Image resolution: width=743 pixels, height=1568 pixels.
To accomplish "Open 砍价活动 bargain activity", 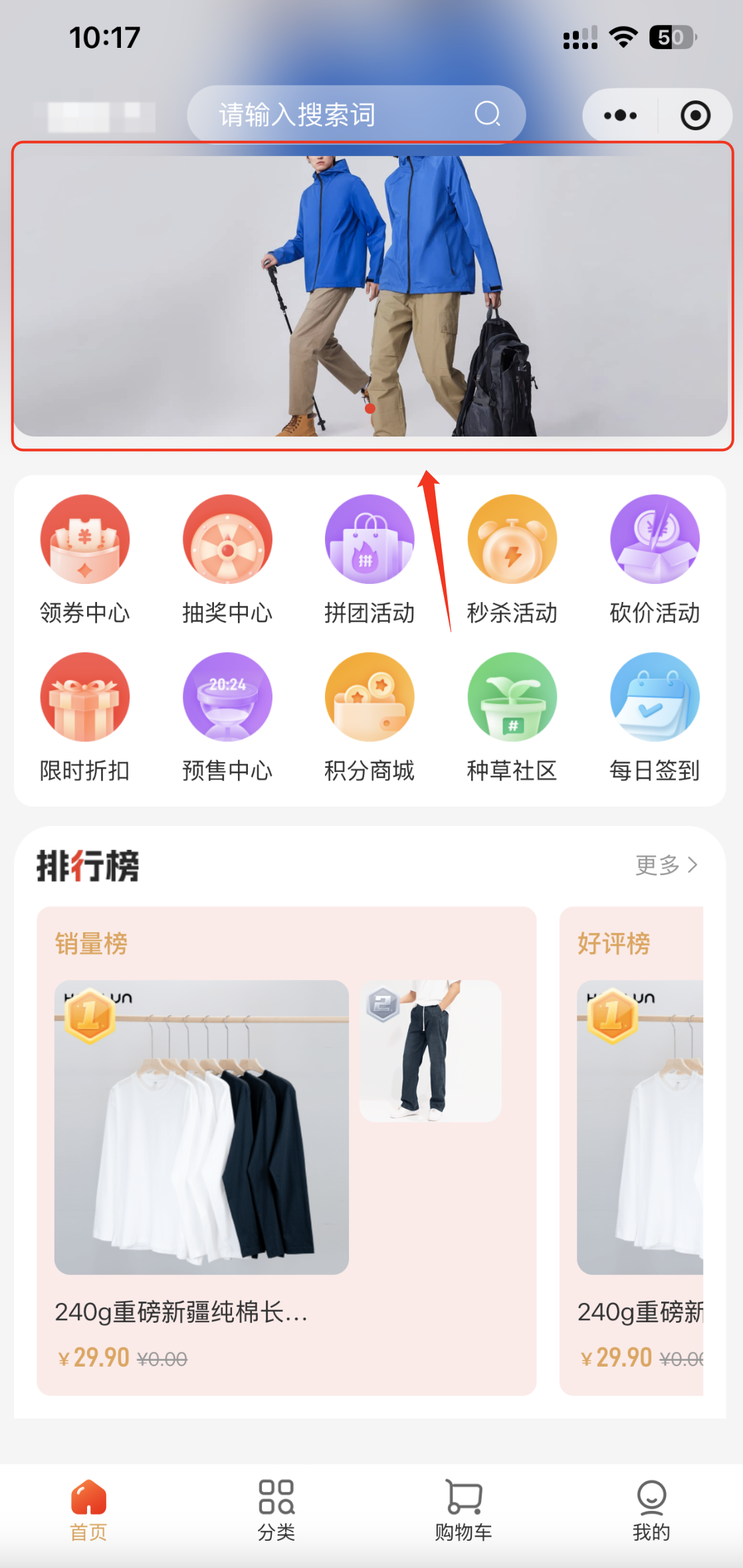I will (x=655, y=559).
